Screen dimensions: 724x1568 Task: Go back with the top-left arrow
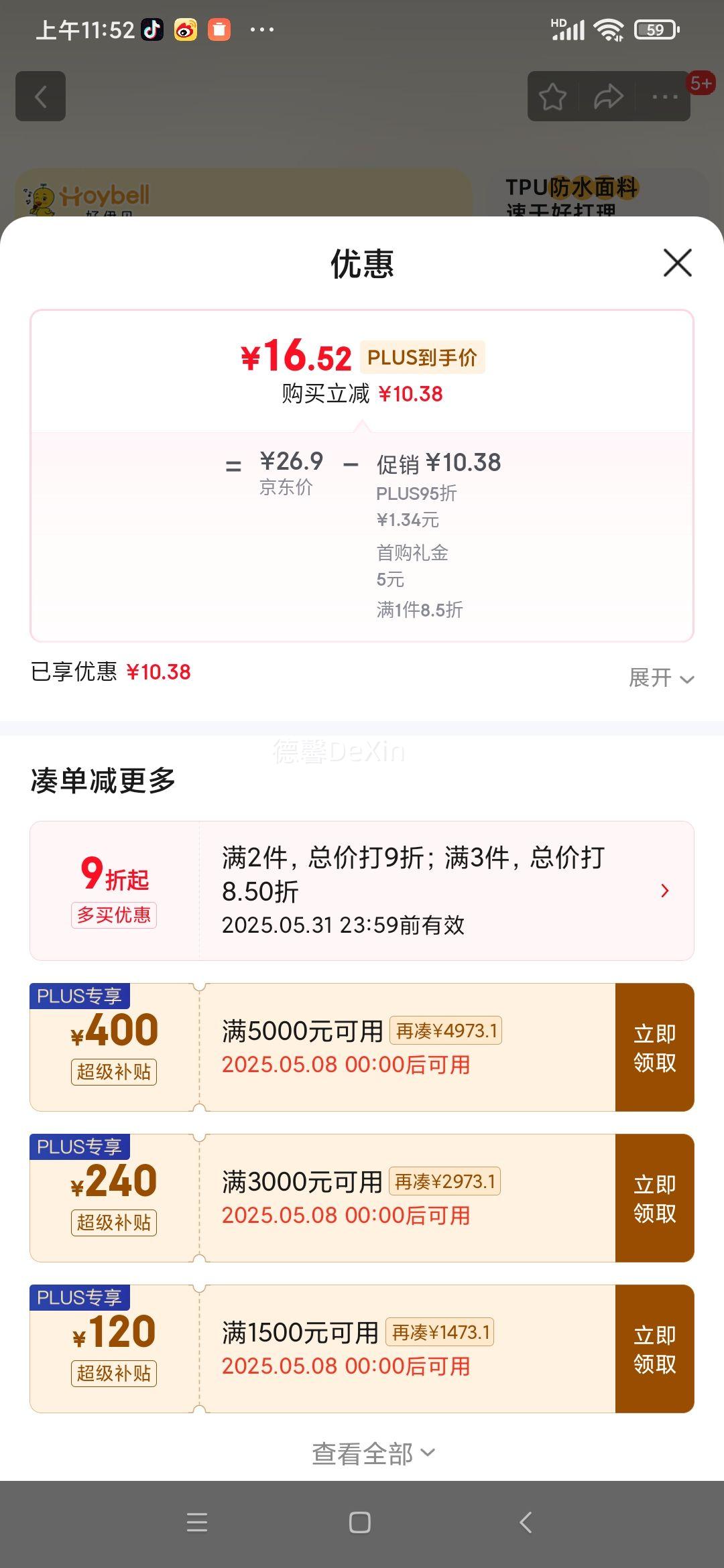41,96
